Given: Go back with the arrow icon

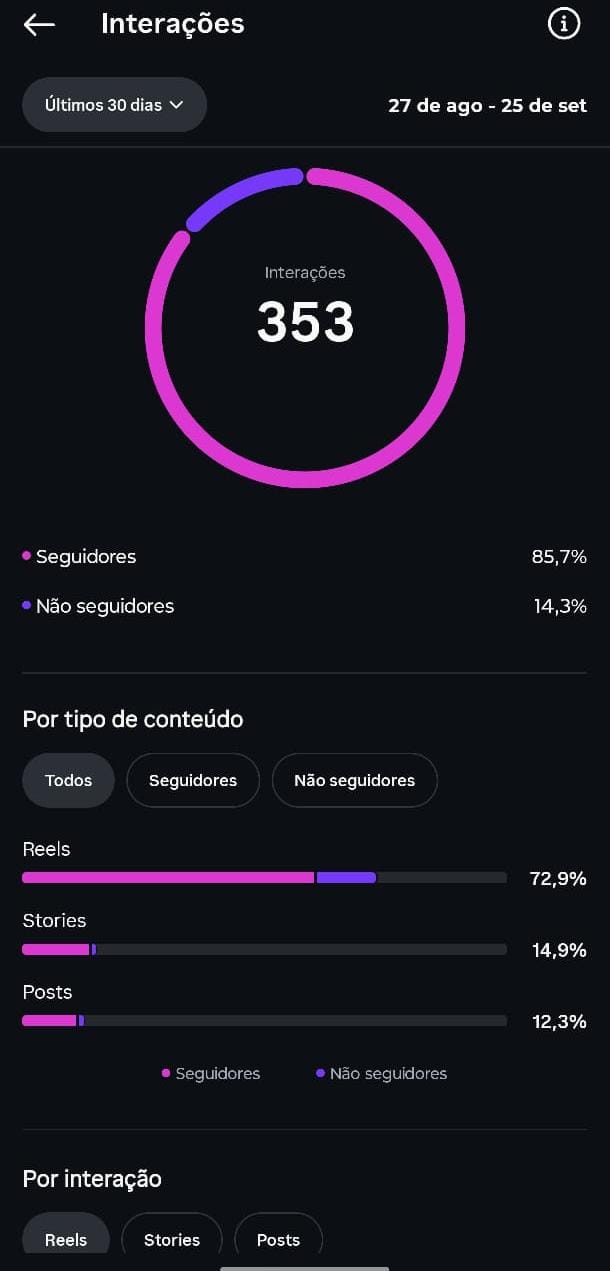Looking at the screenshot, I should 39,24.
